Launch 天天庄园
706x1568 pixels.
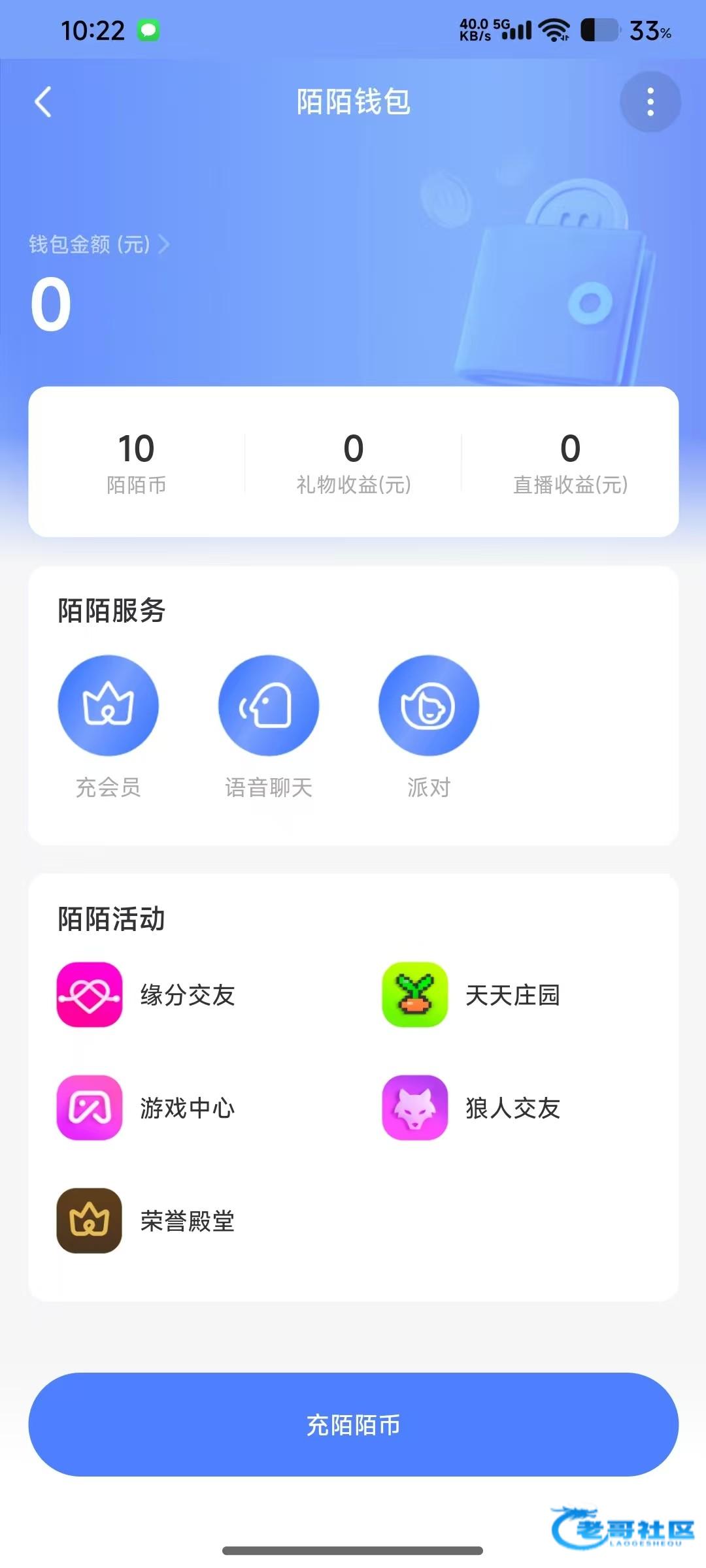coord(472,994)
